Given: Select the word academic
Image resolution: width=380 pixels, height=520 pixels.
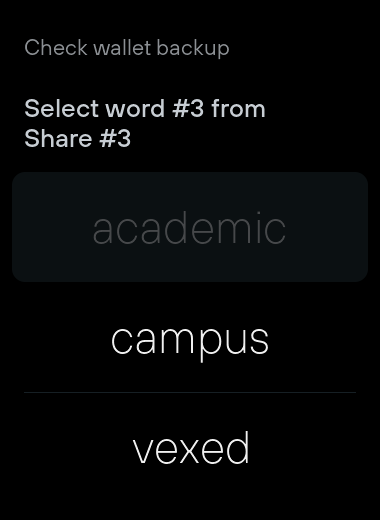Looking at the screenshot, I should pos(190,227).
